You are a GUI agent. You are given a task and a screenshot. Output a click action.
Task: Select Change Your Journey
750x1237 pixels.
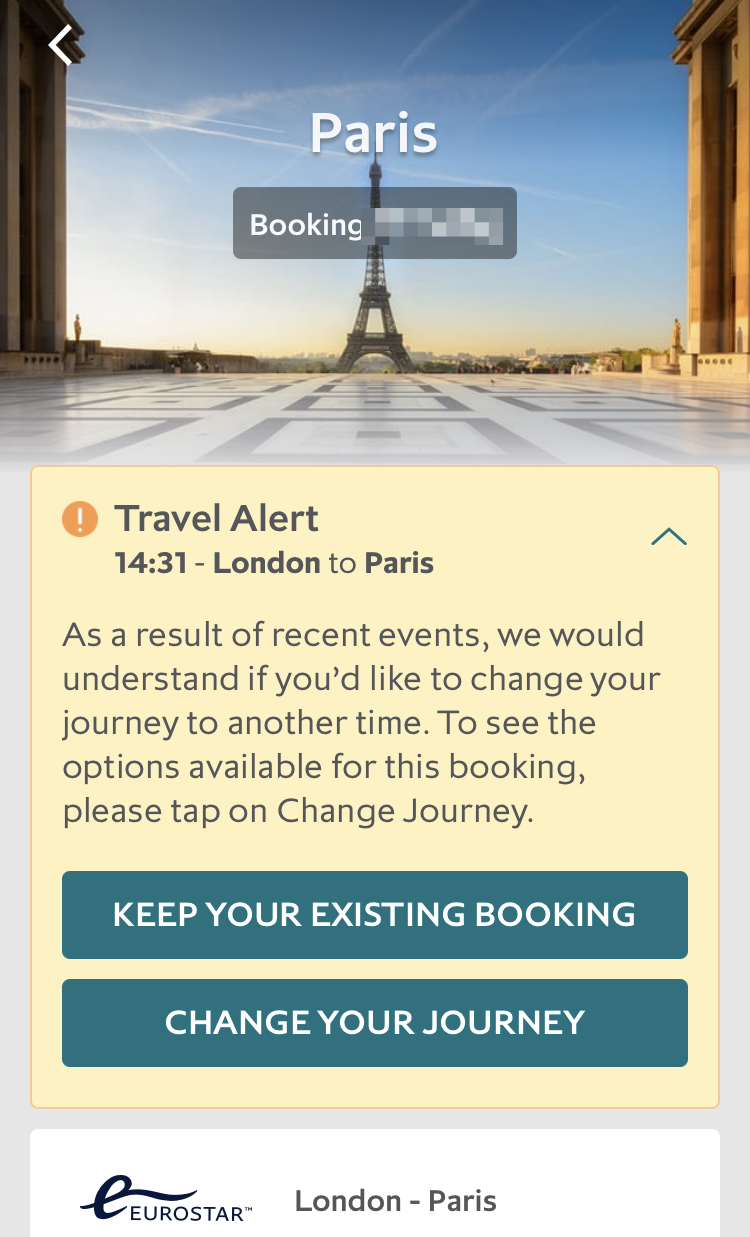(x=375, y=1022)
